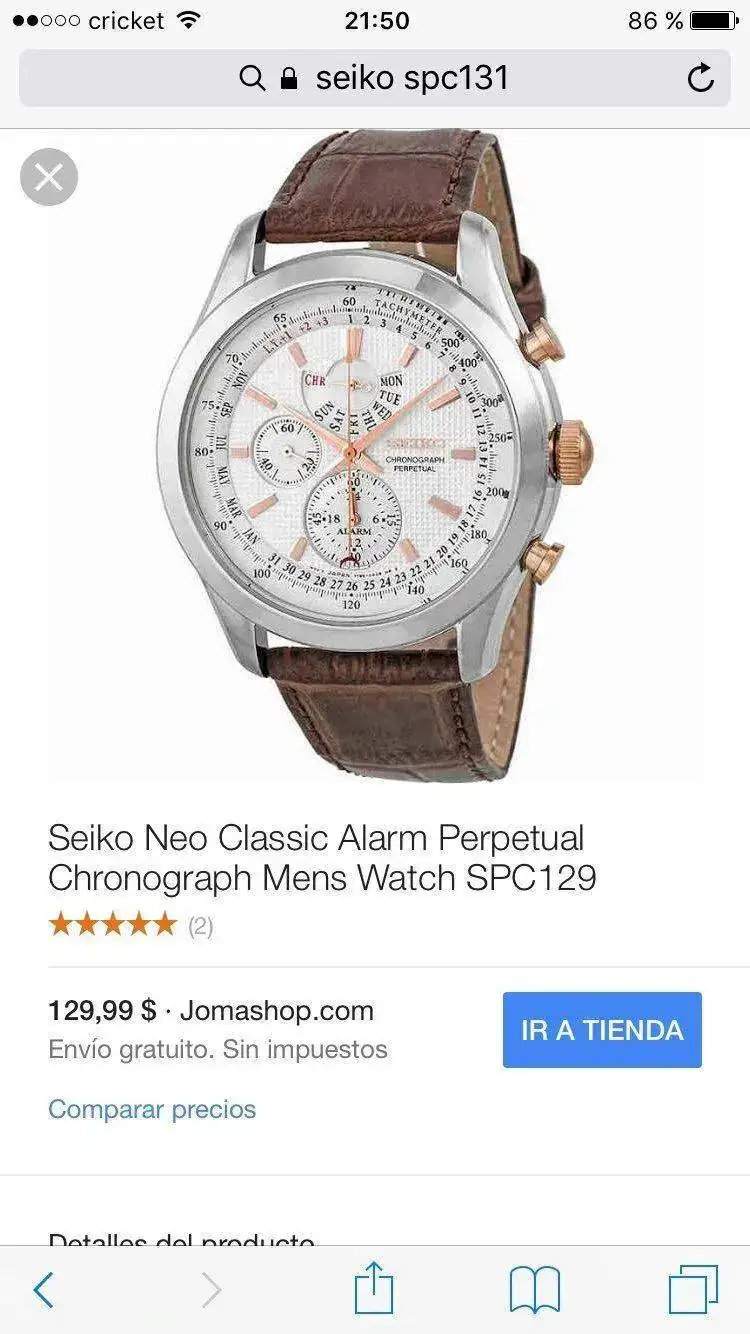The height and width of the screenshot is (1334, 750).
Task: Tap the IR A TIENDA button
Action: click(x=602, y=1030)
